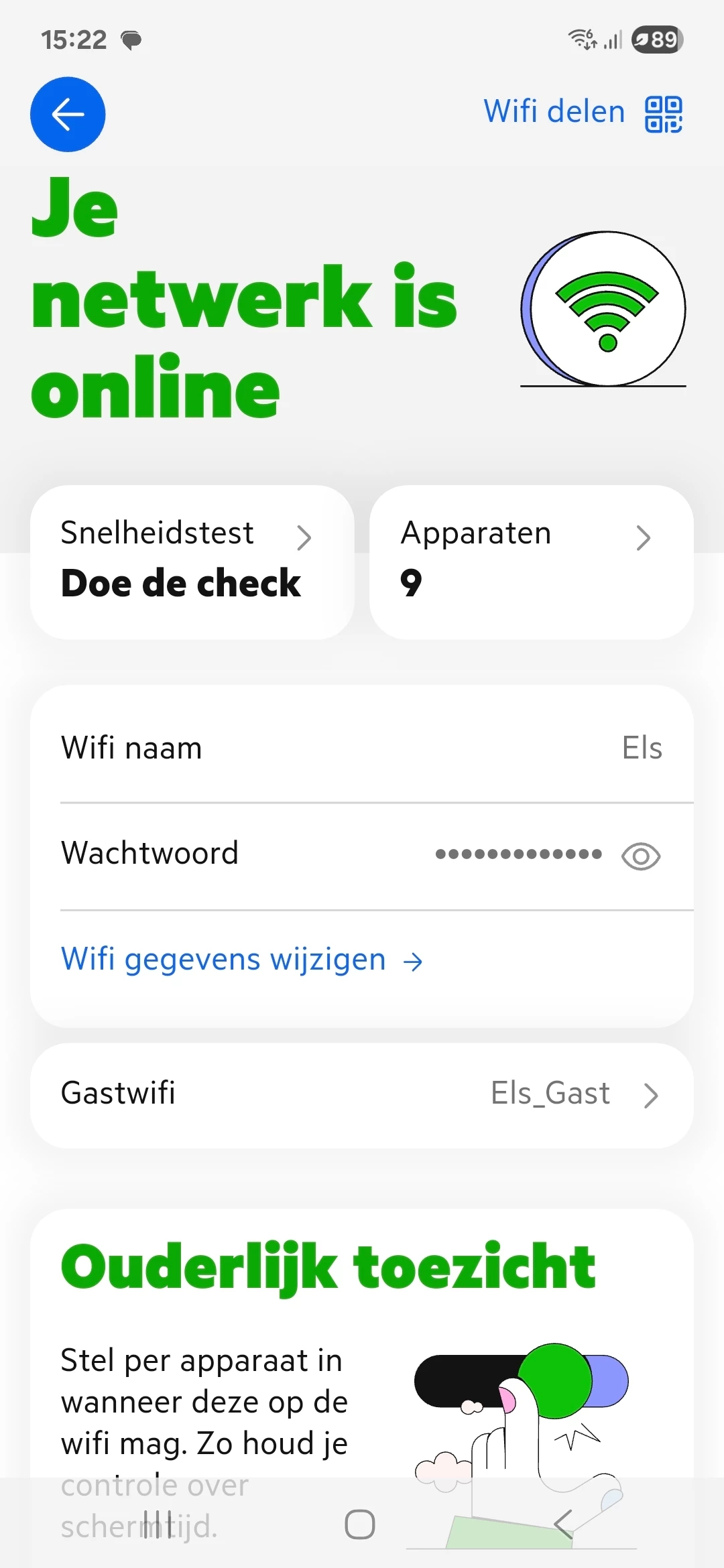The height and width of the screenshot is (1568, 724).
Task: Open recent apps from the navigation bar
Action: [x=158, y=1524]
